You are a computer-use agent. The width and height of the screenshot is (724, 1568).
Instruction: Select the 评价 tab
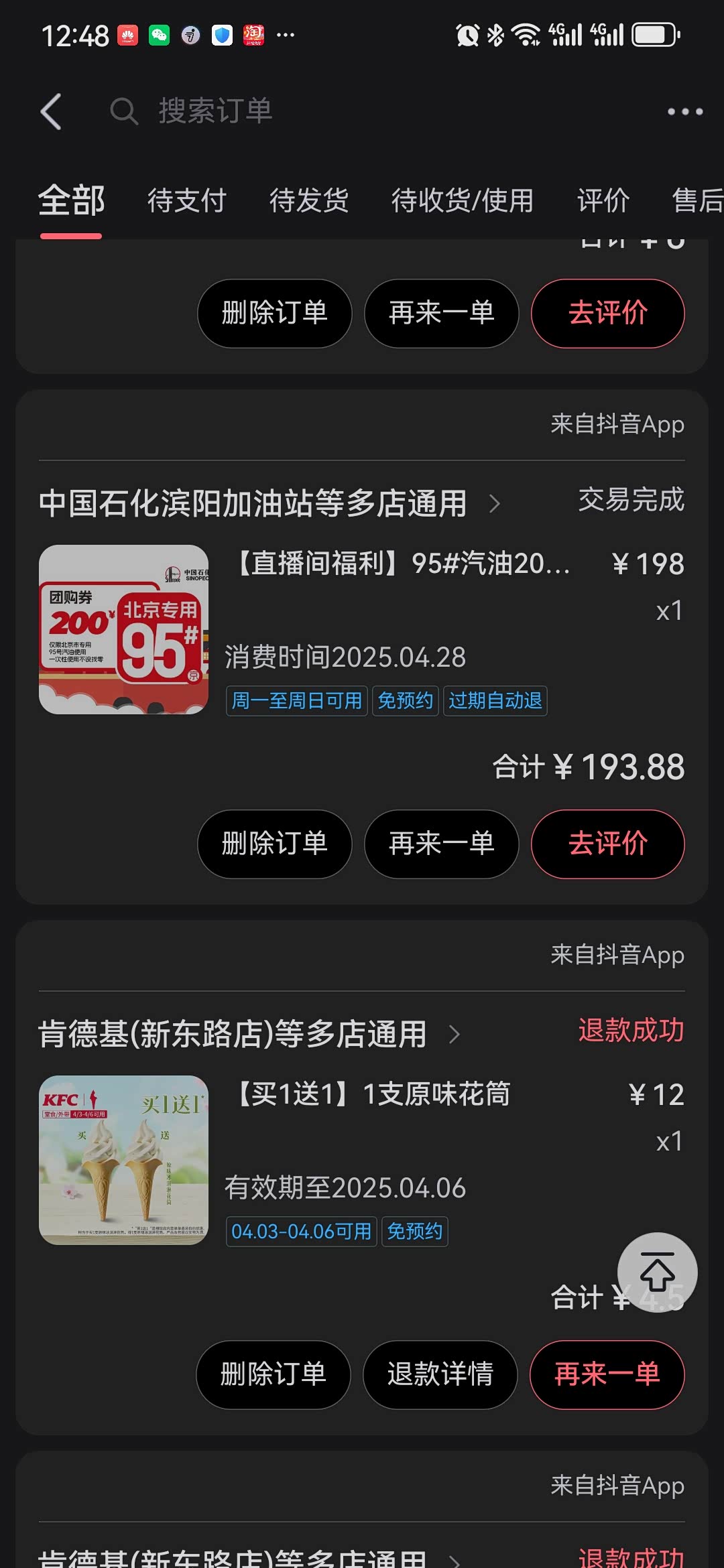pos(603,200)
